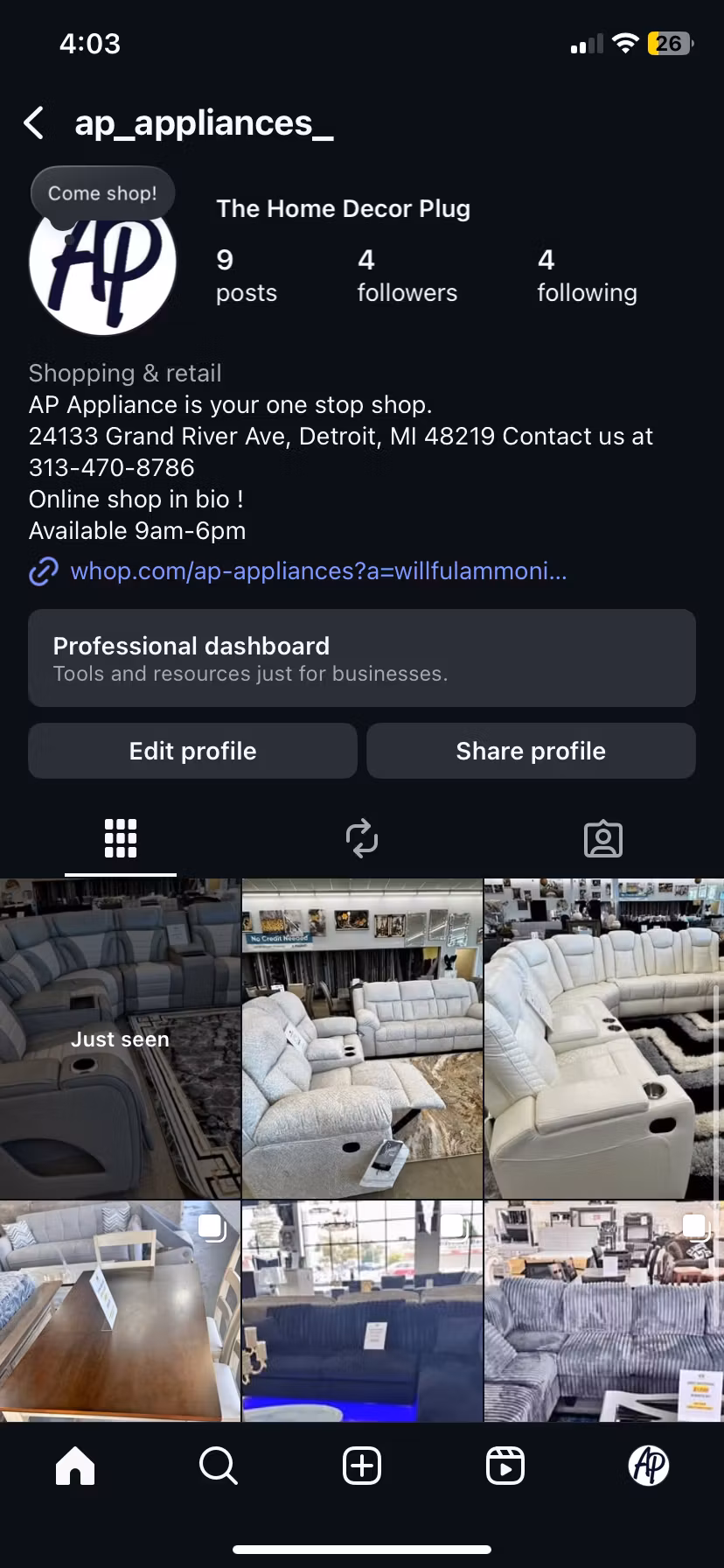Open the white sectional sofa post
The height and width of the screenshot is (1568, 724).
point(603,1039)
